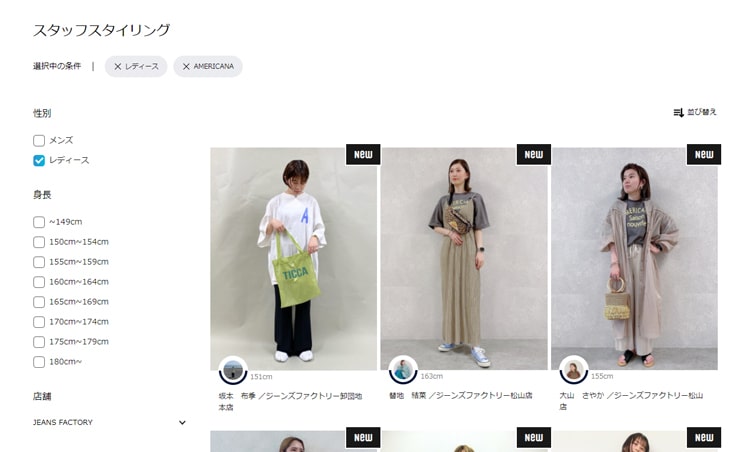This screenshot has height=452, width=750.
Task: Select the 170cm~174cm height checkbox
Action: (39, 322)
